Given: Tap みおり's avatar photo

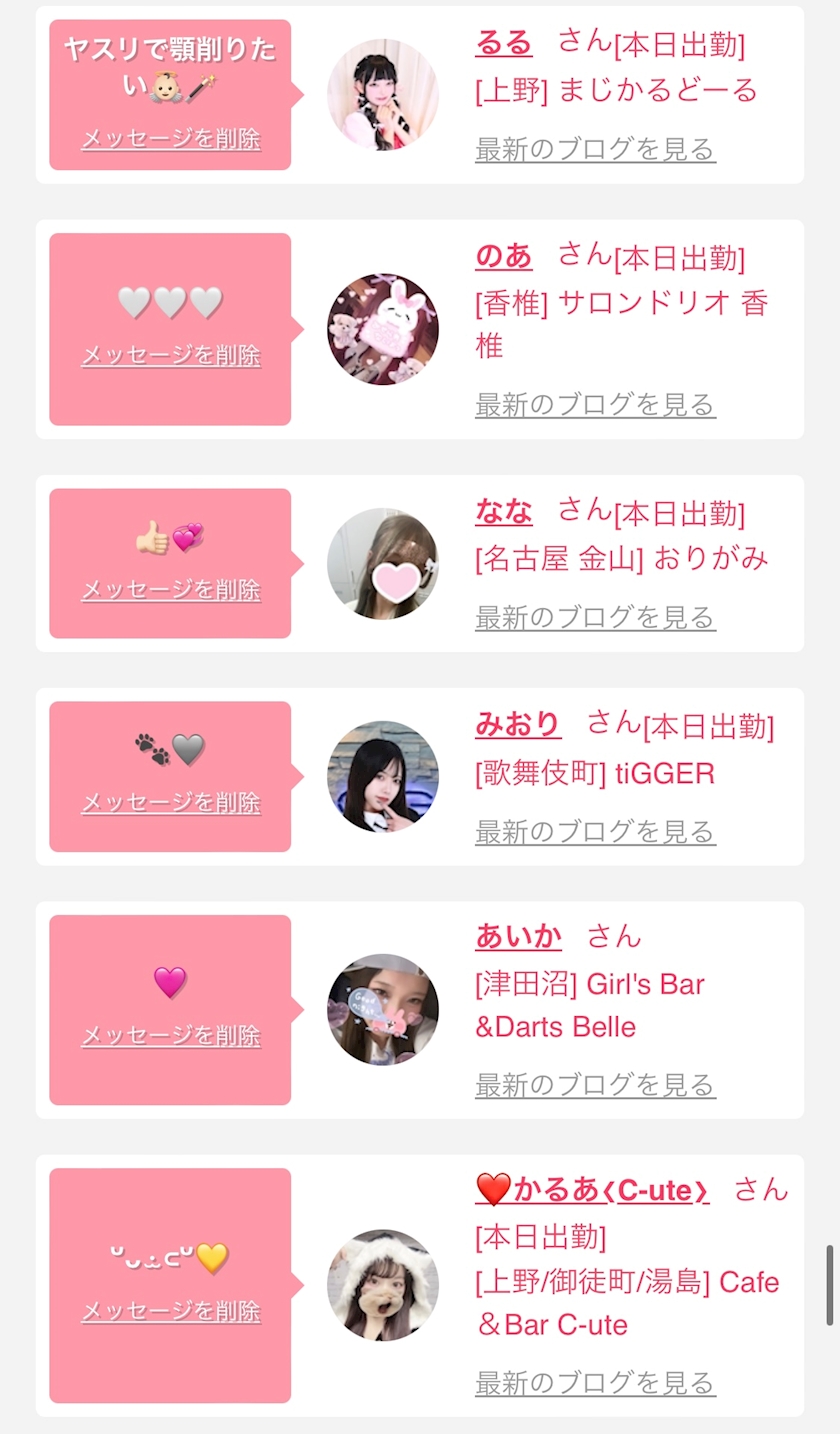Looking at the screenshot, I should (x=383, y=777).
